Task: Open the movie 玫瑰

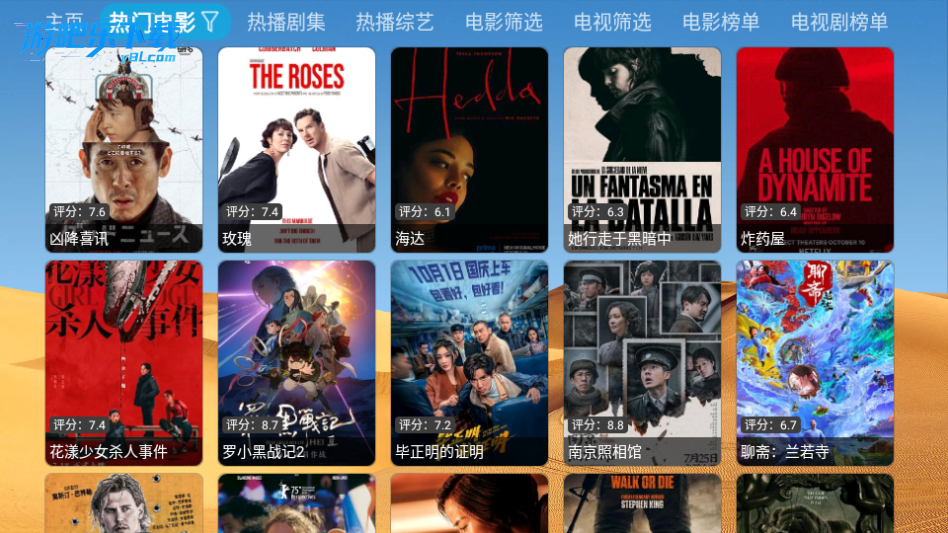Action: (x=297, y=150)
